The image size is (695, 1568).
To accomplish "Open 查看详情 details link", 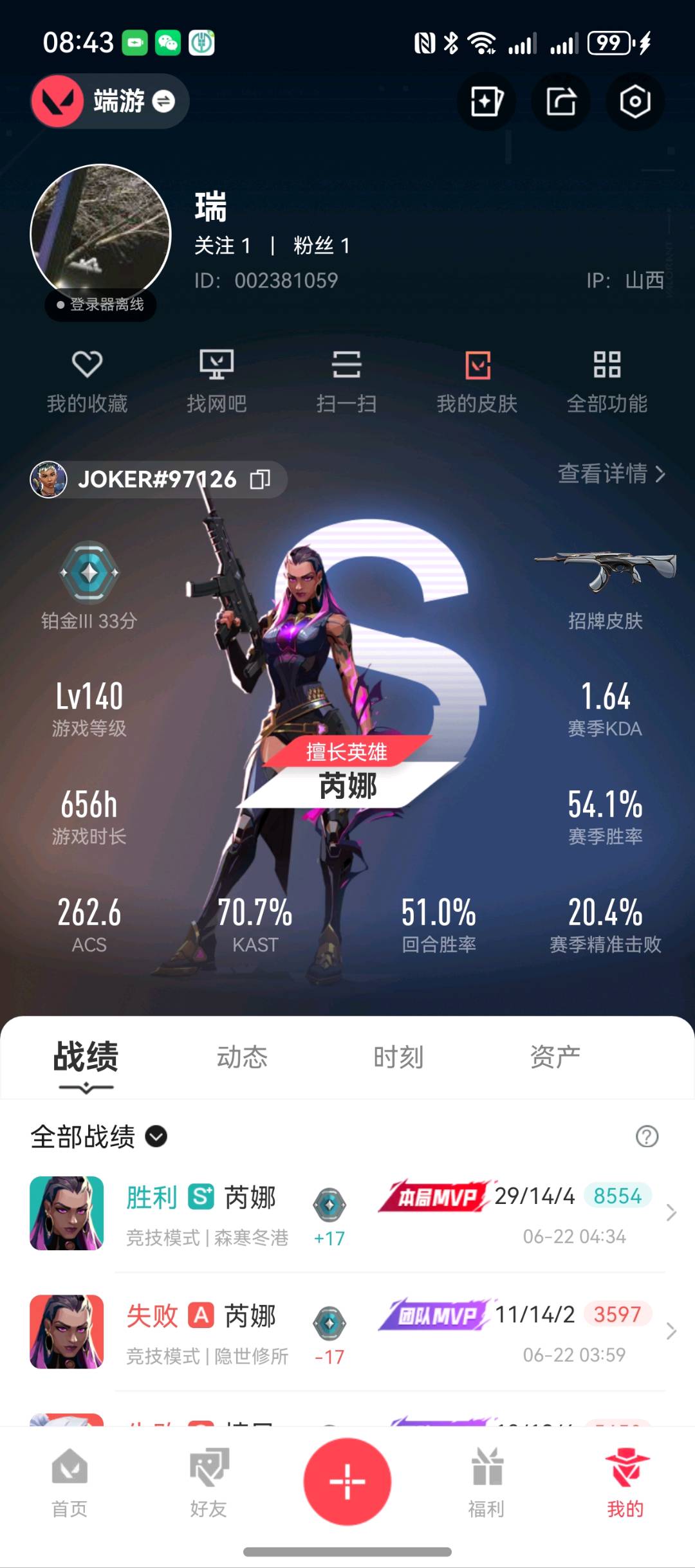I will pos(611,474).
